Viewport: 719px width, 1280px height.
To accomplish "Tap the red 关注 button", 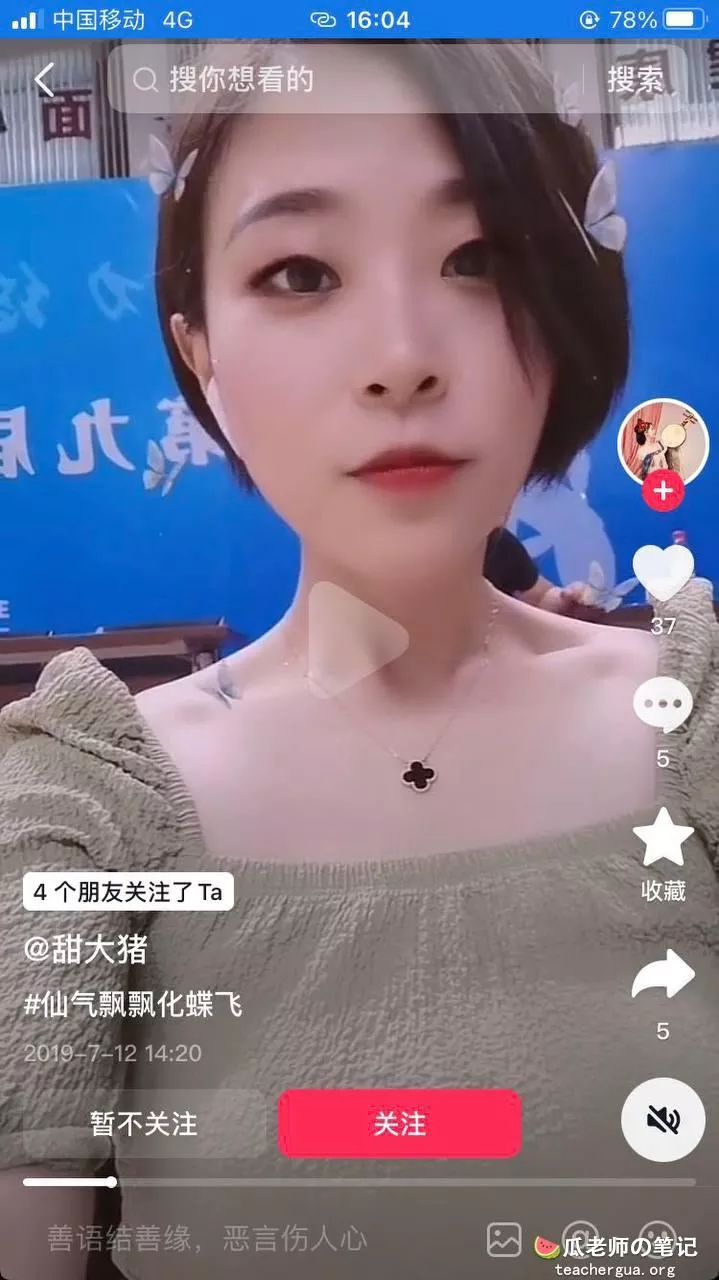I will (x=400, y=1123).
